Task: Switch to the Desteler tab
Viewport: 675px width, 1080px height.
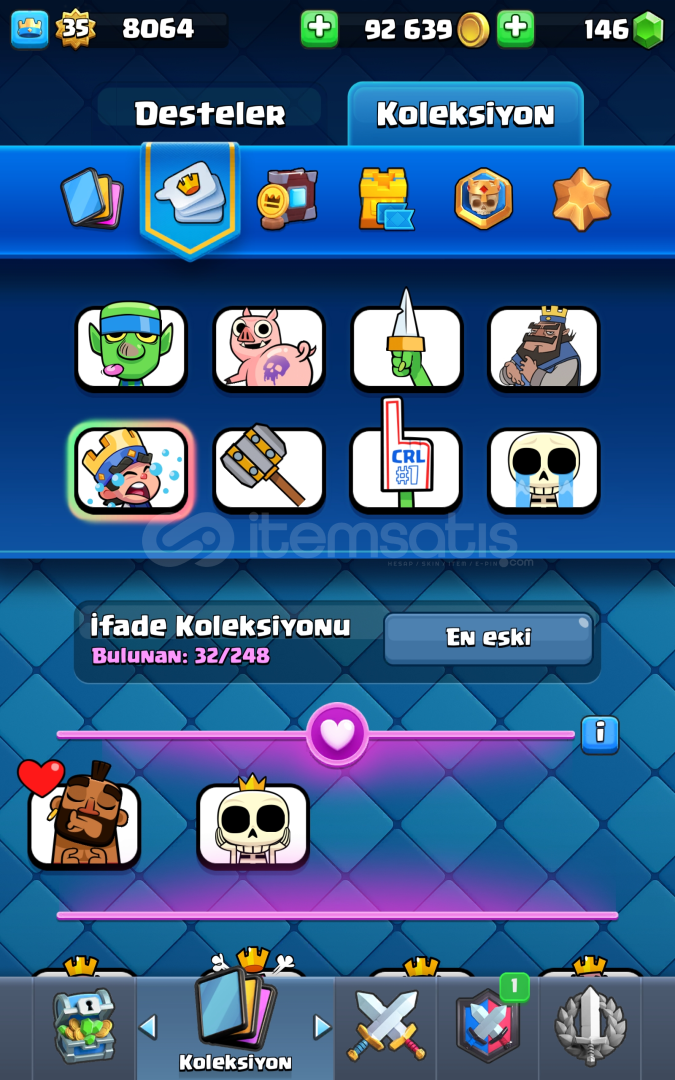Action: pos(210,115)
